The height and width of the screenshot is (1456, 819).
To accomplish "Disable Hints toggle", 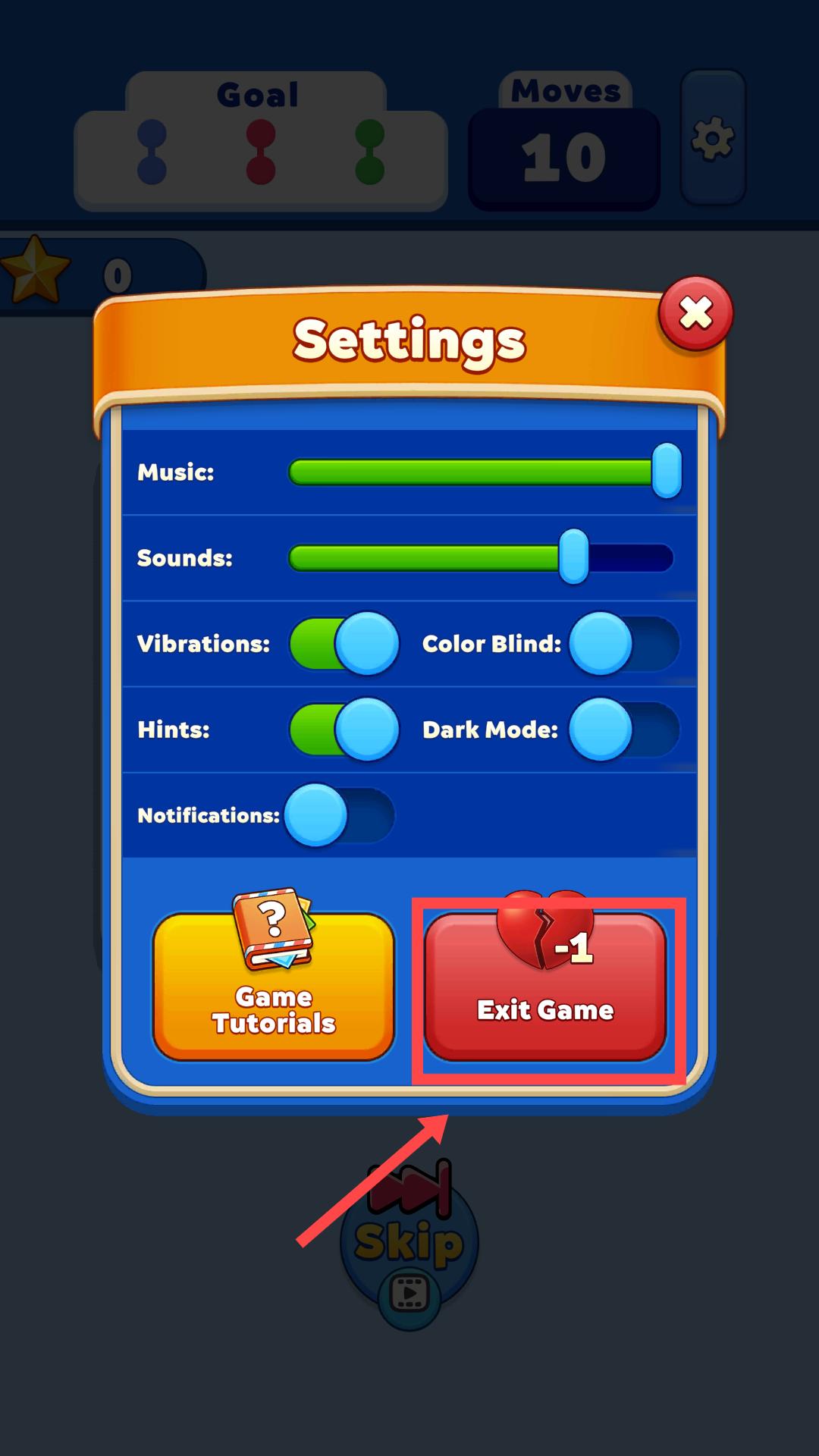I will [344, 730].
